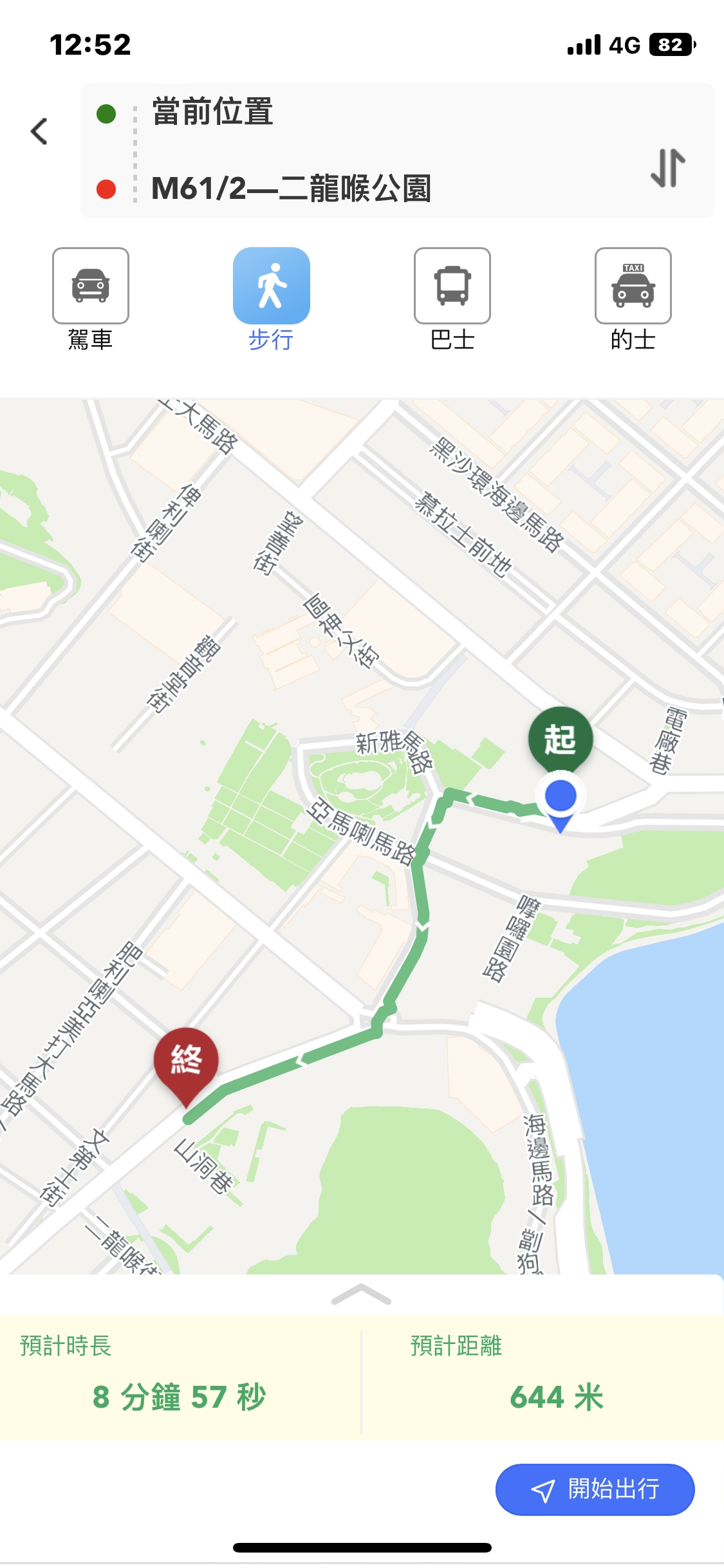Switch to 巴士 bus mode
The width and height of the screenshot is (724, 1568).
pyautogui.click(x=452, y=286)
